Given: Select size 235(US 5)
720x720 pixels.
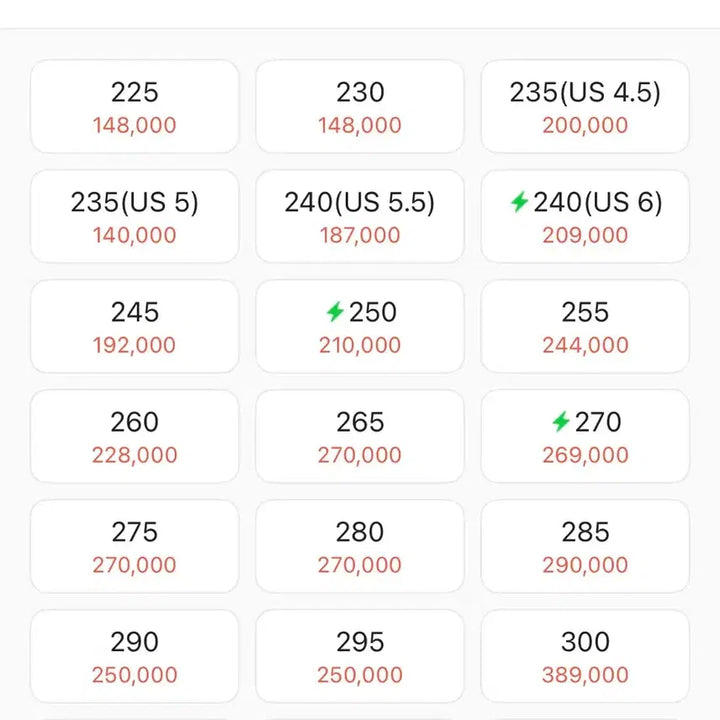Looking at the screenshot, I should pyautogui.click(x=135, y=217).
